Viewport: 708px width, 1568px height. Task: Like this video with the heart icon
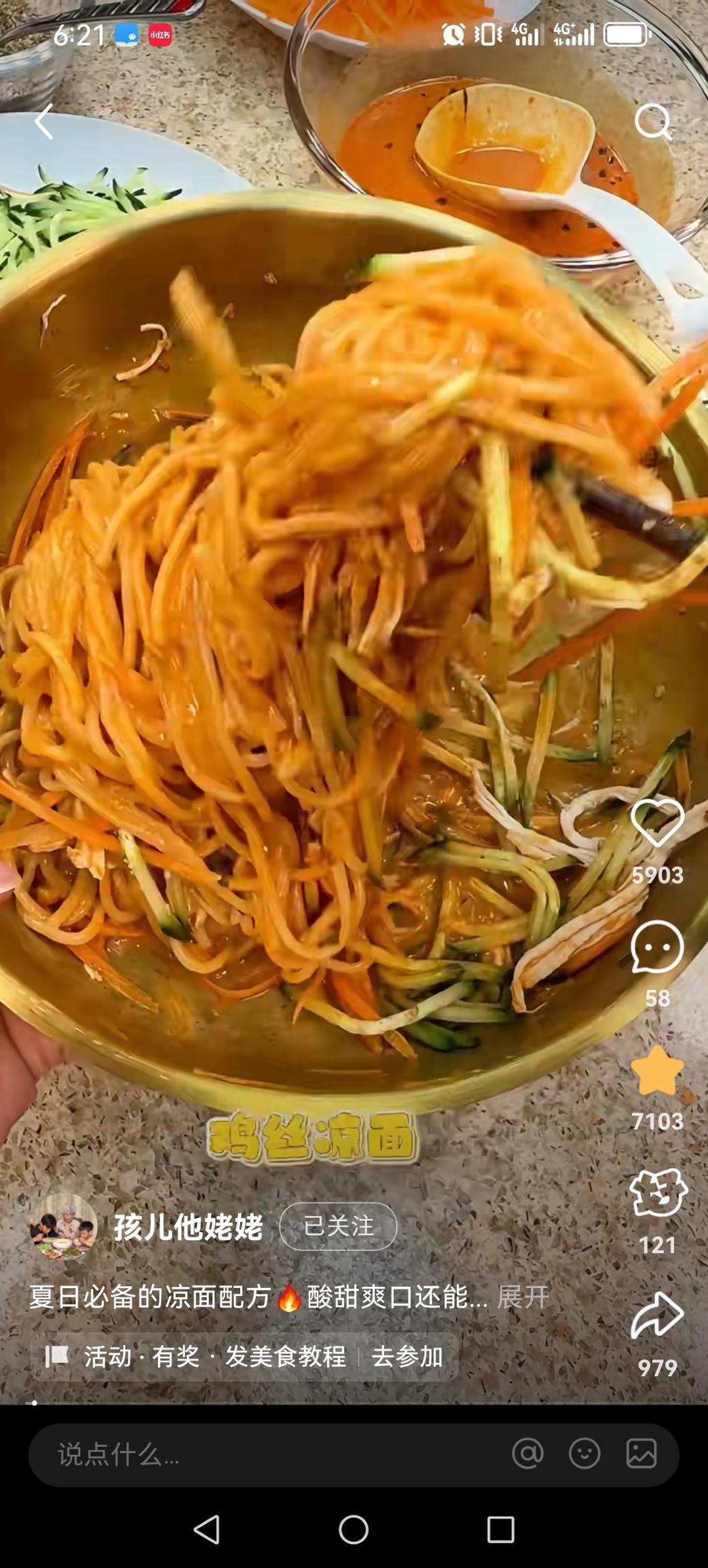coord(657,823)
